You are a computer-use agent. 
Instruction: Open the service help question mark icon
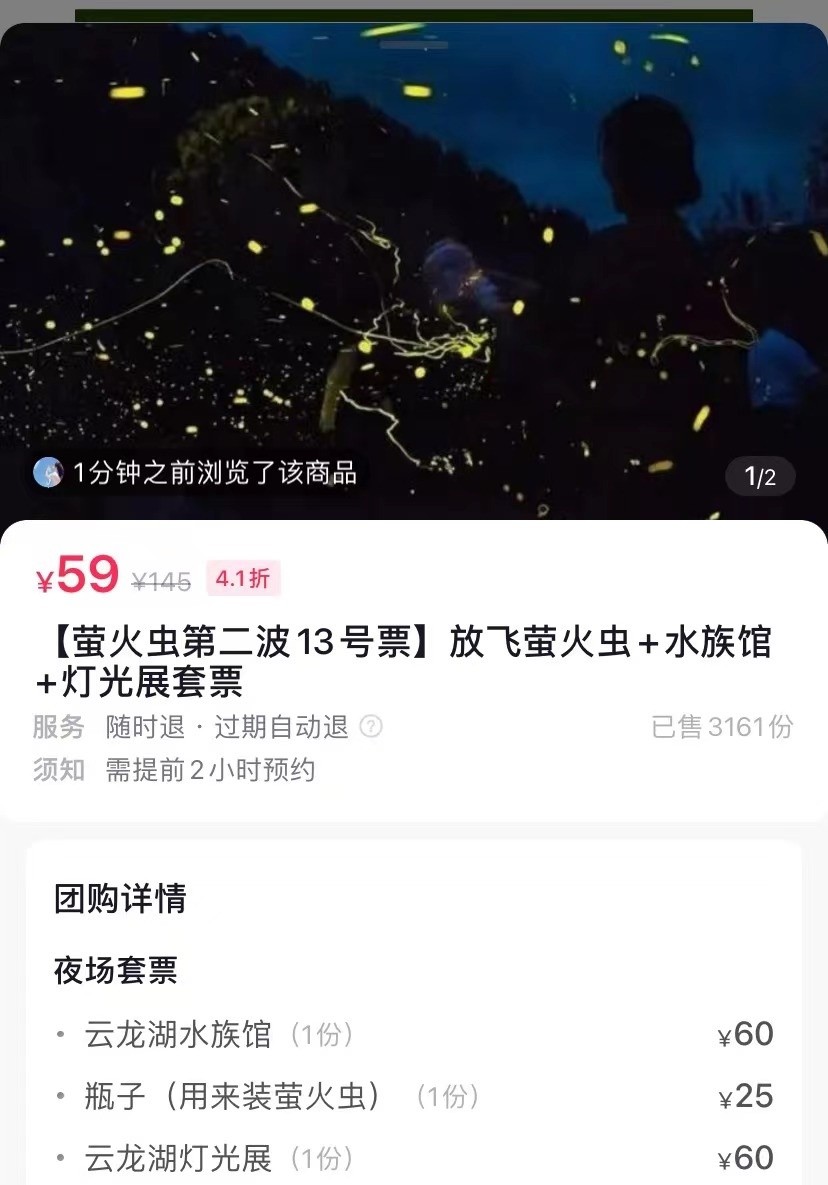pos(371,727)
